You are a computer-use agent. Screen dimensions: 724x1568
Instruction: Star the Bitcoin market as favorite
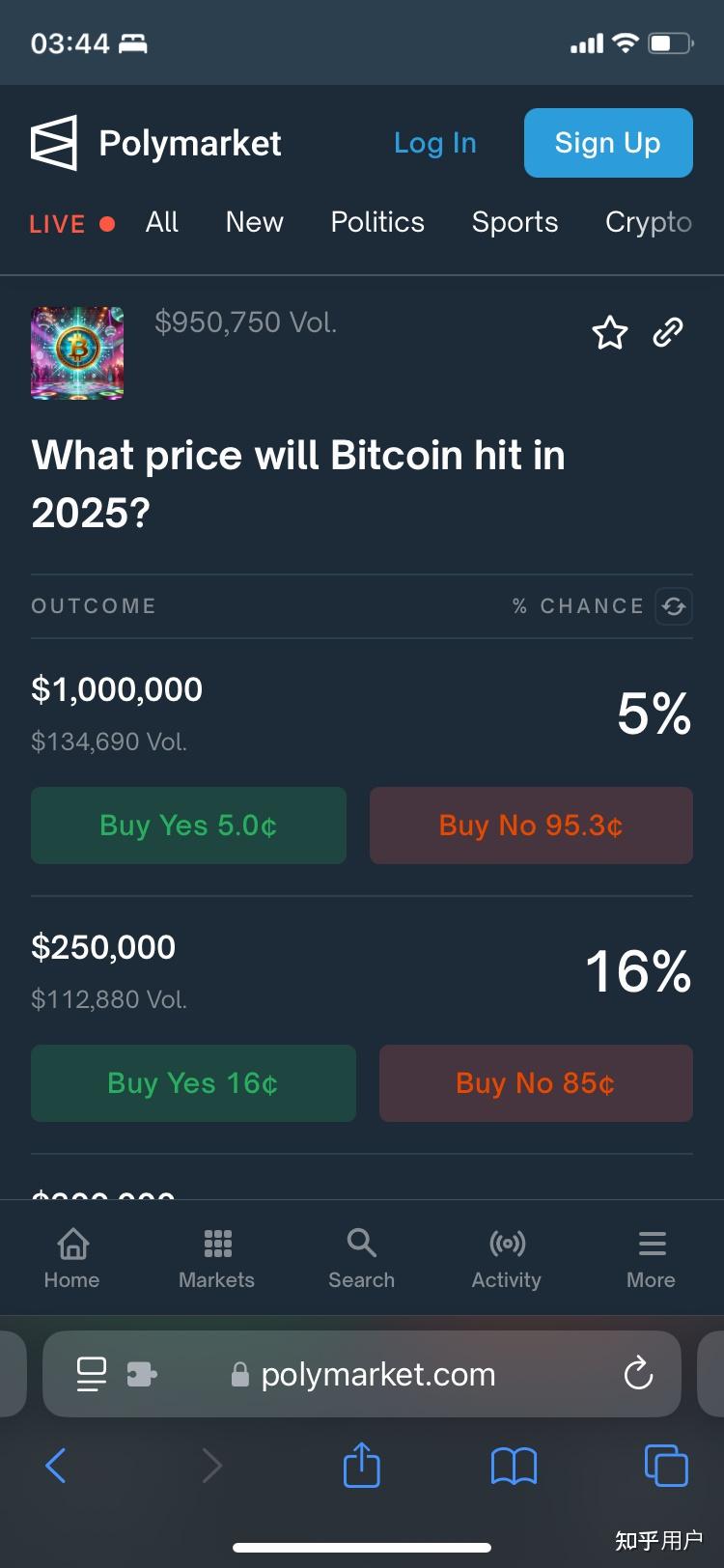point(610,333)
